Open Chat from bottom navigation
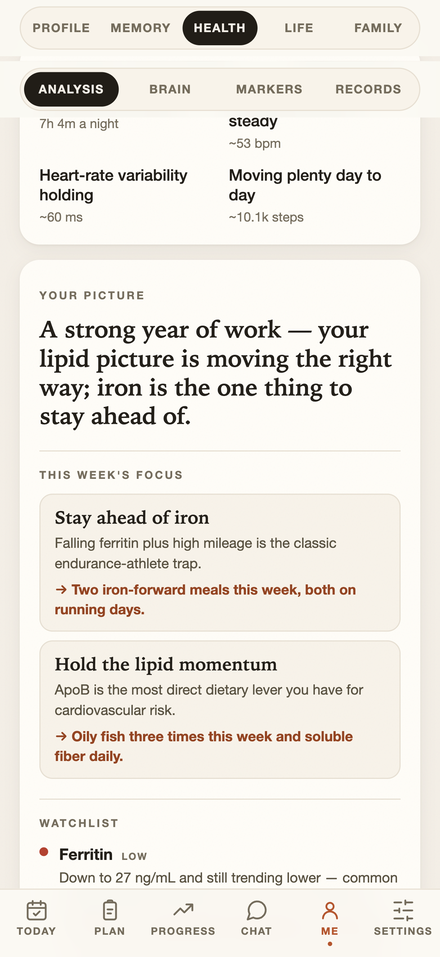This screenshot has width=440, height=957. [x=256, y=919]
